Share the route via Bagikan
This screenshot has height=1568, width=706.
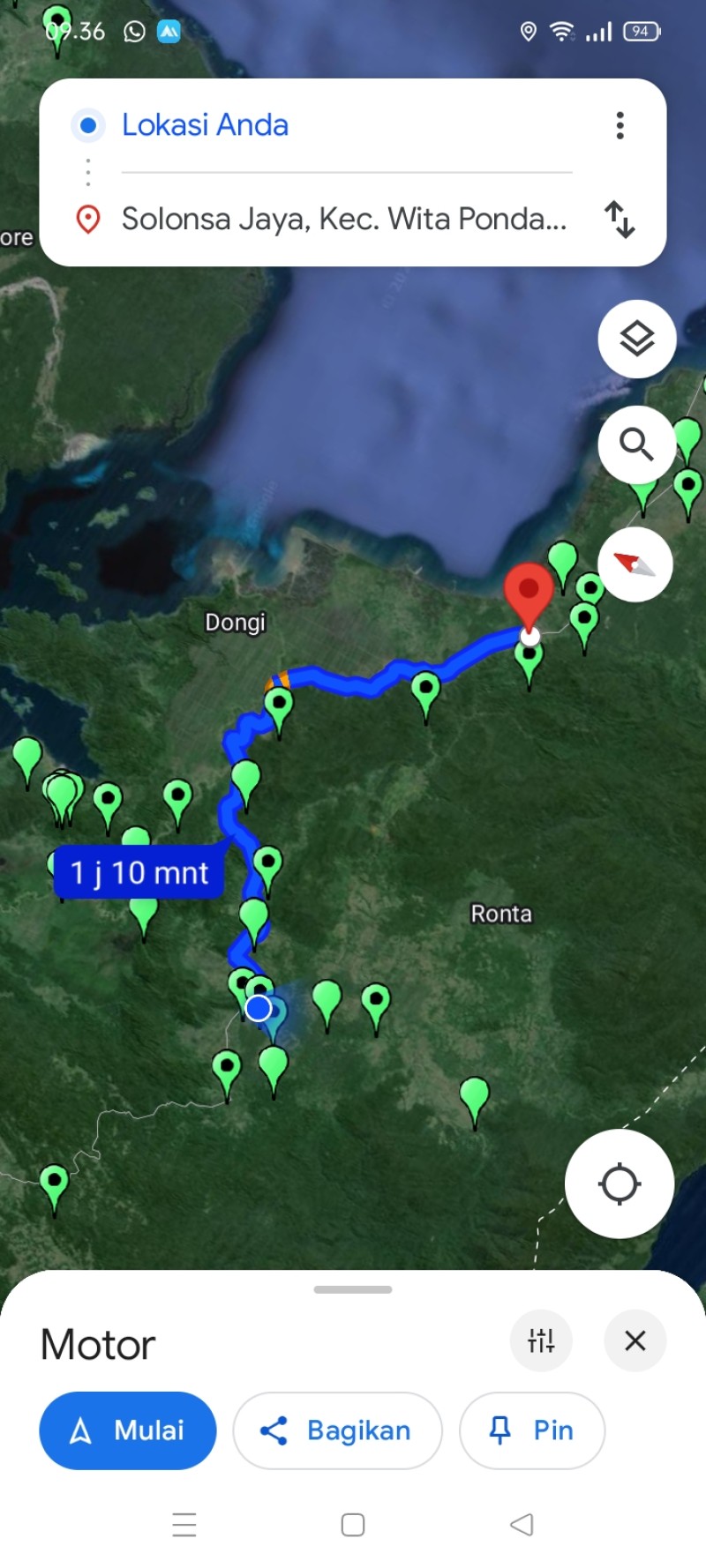click(x=337, y=1430)
